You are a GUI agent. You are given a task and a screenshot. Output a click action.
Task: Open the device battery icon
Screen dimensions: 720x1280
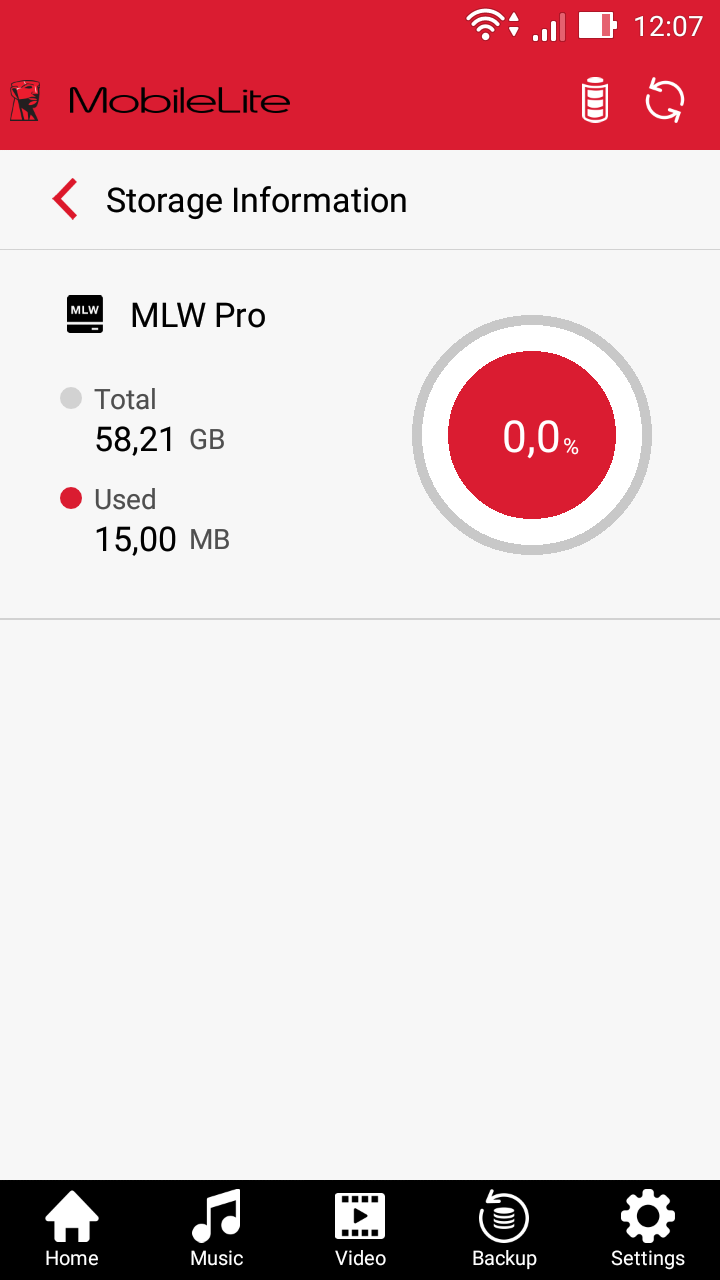point(595,101)
